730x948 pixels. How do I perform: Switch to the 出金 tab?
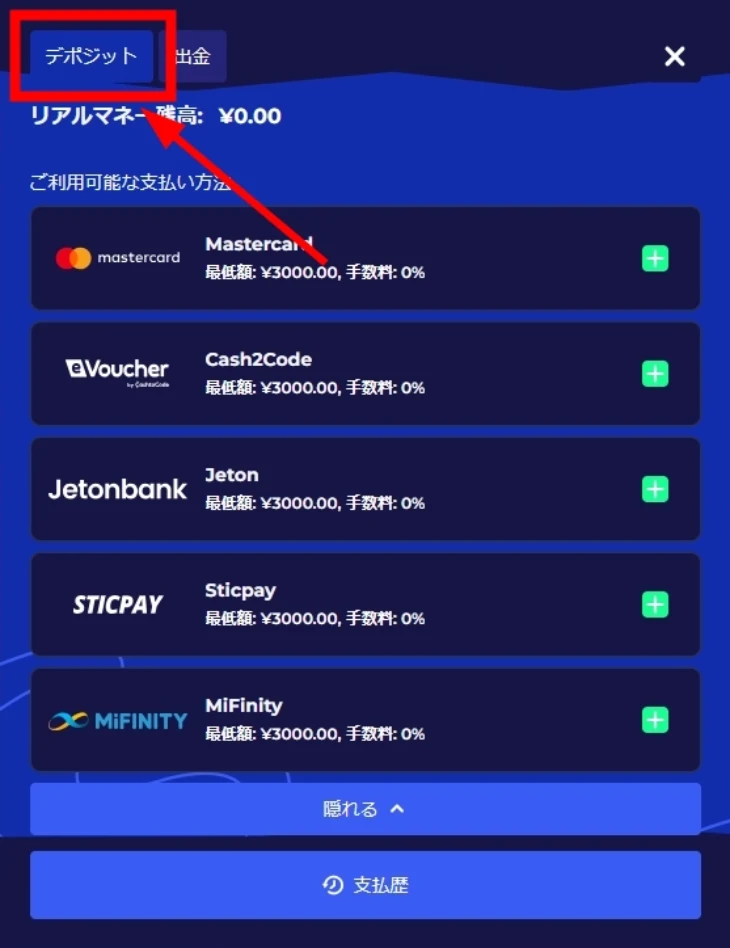193,56
